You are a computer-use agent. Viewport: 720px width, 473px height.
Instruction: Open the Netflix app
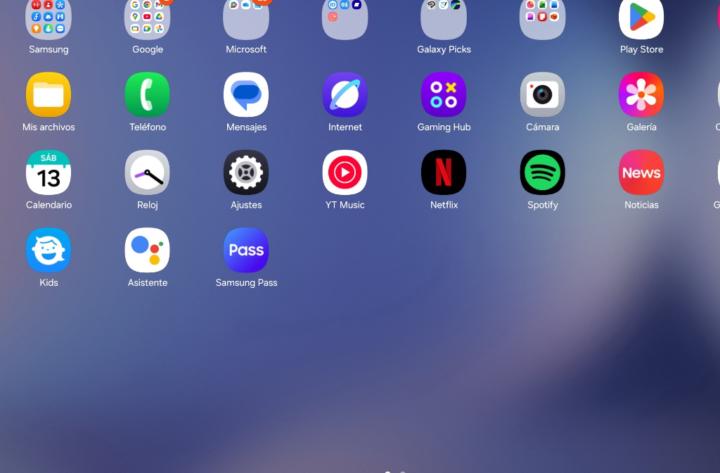coord(443,173)
